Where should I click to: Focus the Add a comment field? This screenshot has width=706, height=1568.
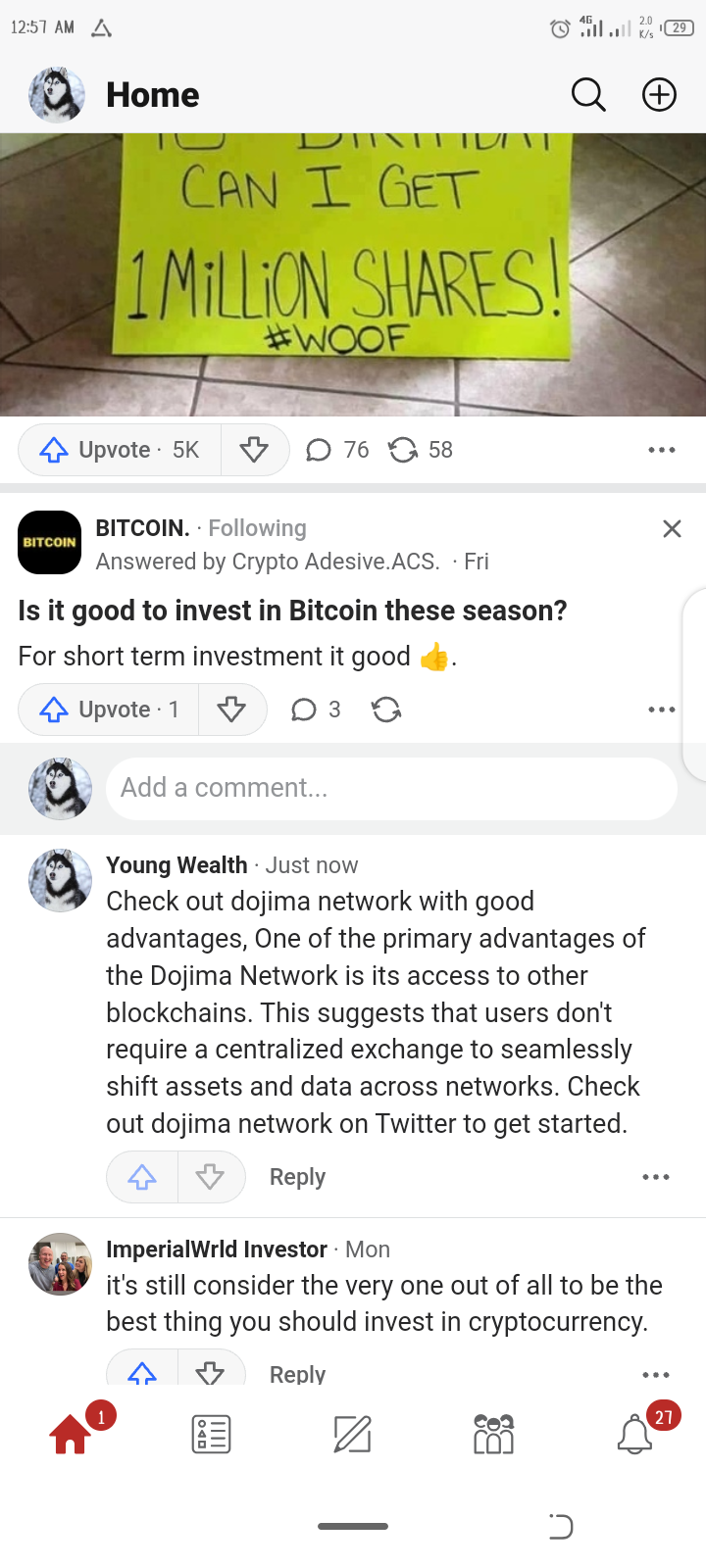(391, 788)
